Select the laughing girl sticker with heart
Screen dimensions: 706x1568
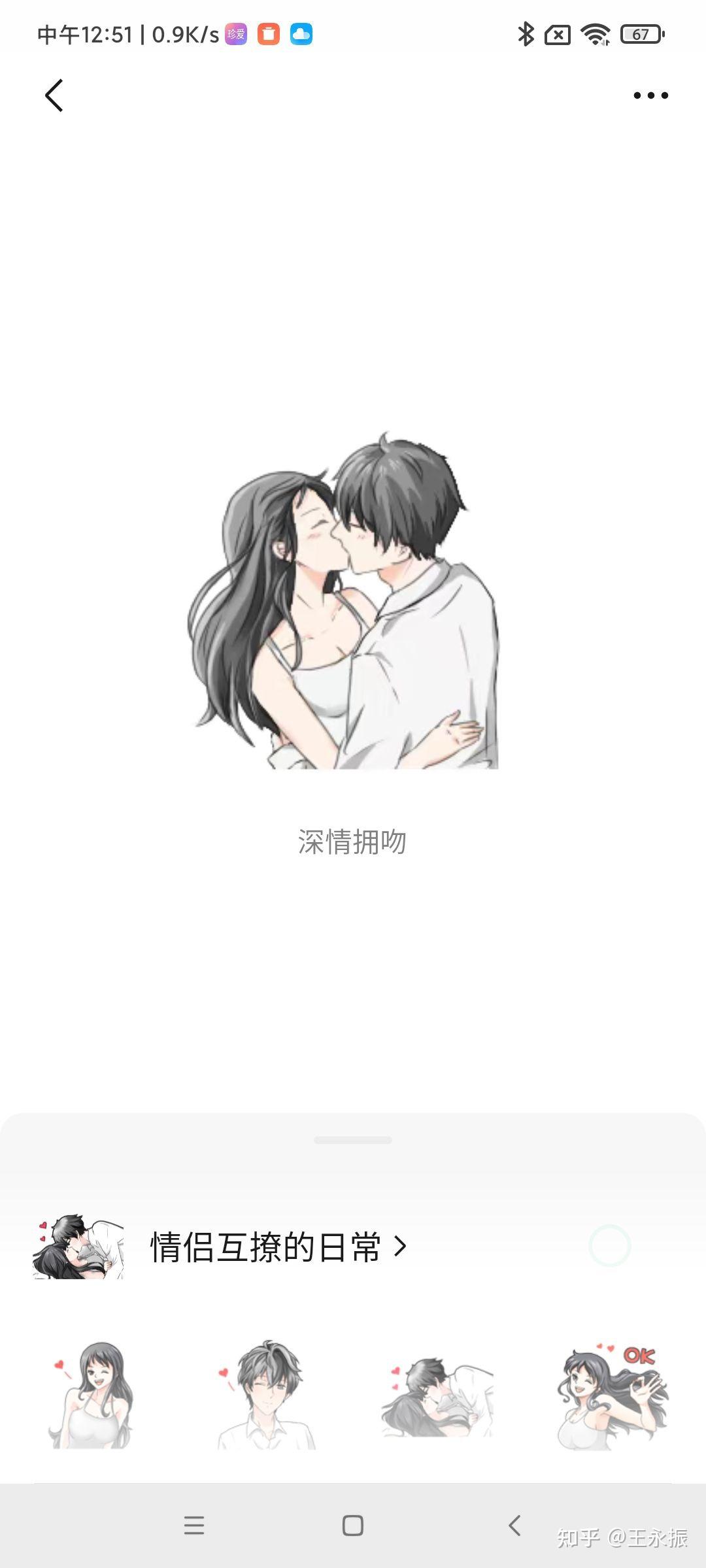tap(92, 1394)
